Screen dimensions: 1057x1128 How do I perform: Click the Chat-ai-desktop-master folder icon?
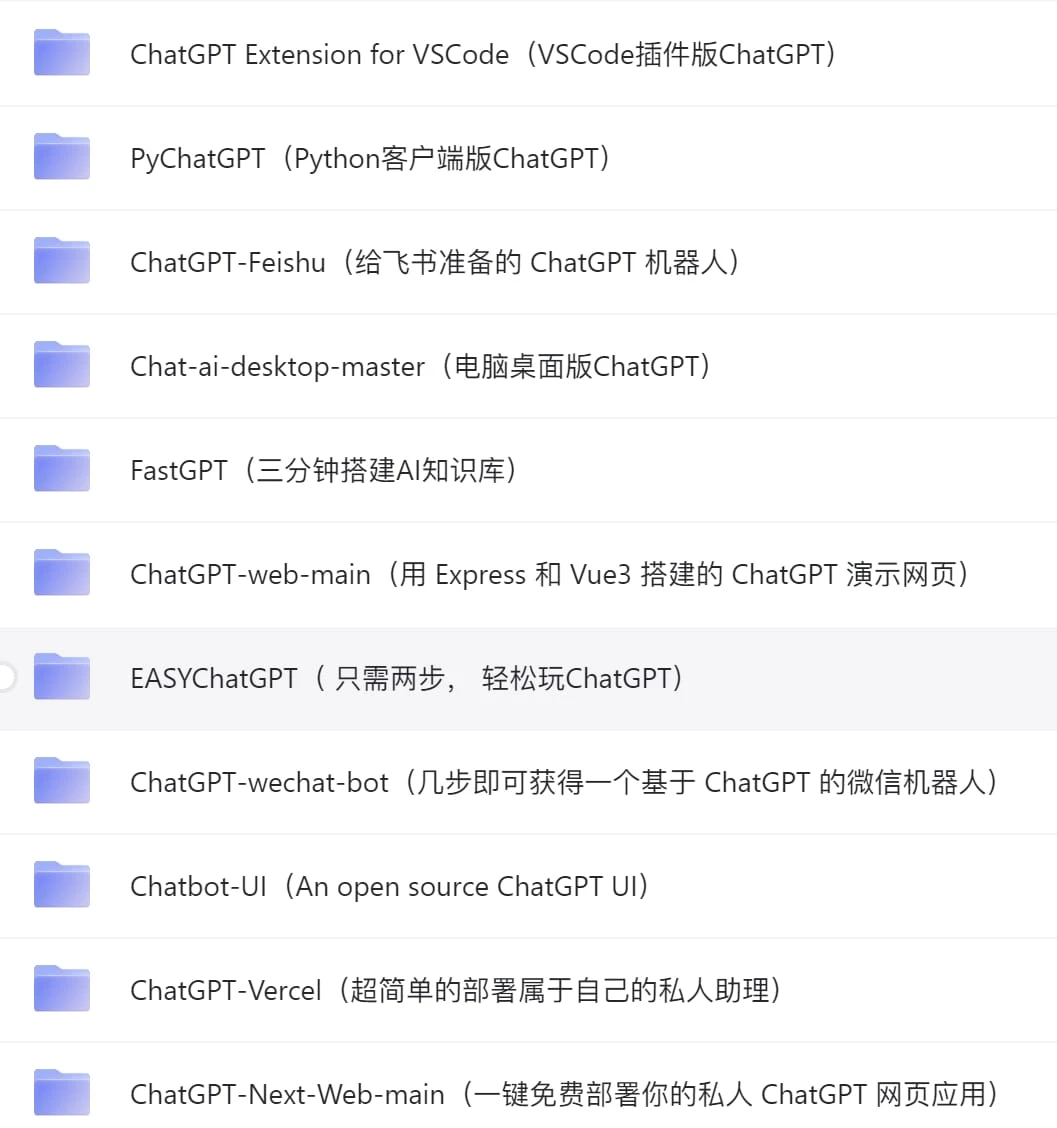61,366
